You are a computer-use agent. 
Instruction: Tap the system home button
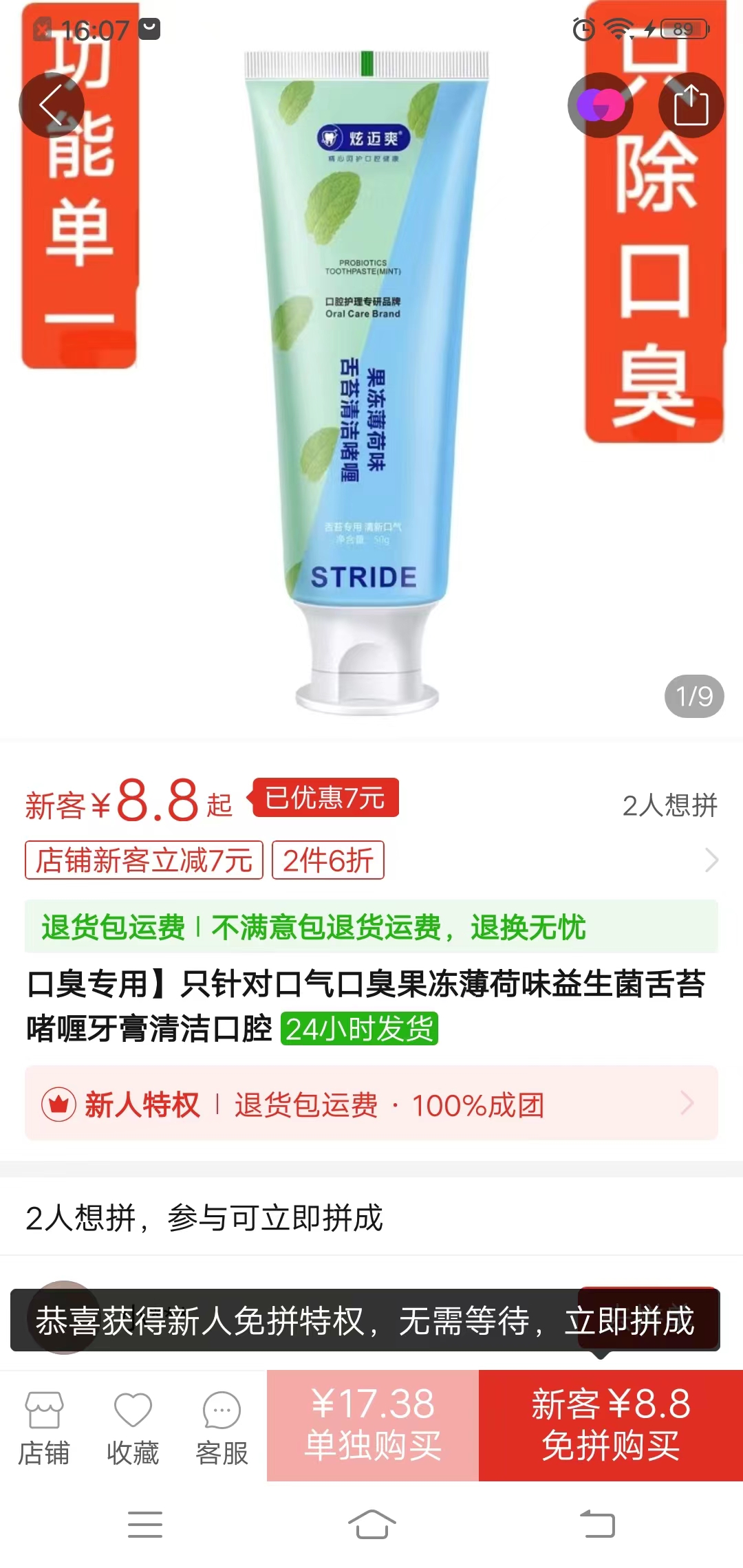coord(371,1524)
